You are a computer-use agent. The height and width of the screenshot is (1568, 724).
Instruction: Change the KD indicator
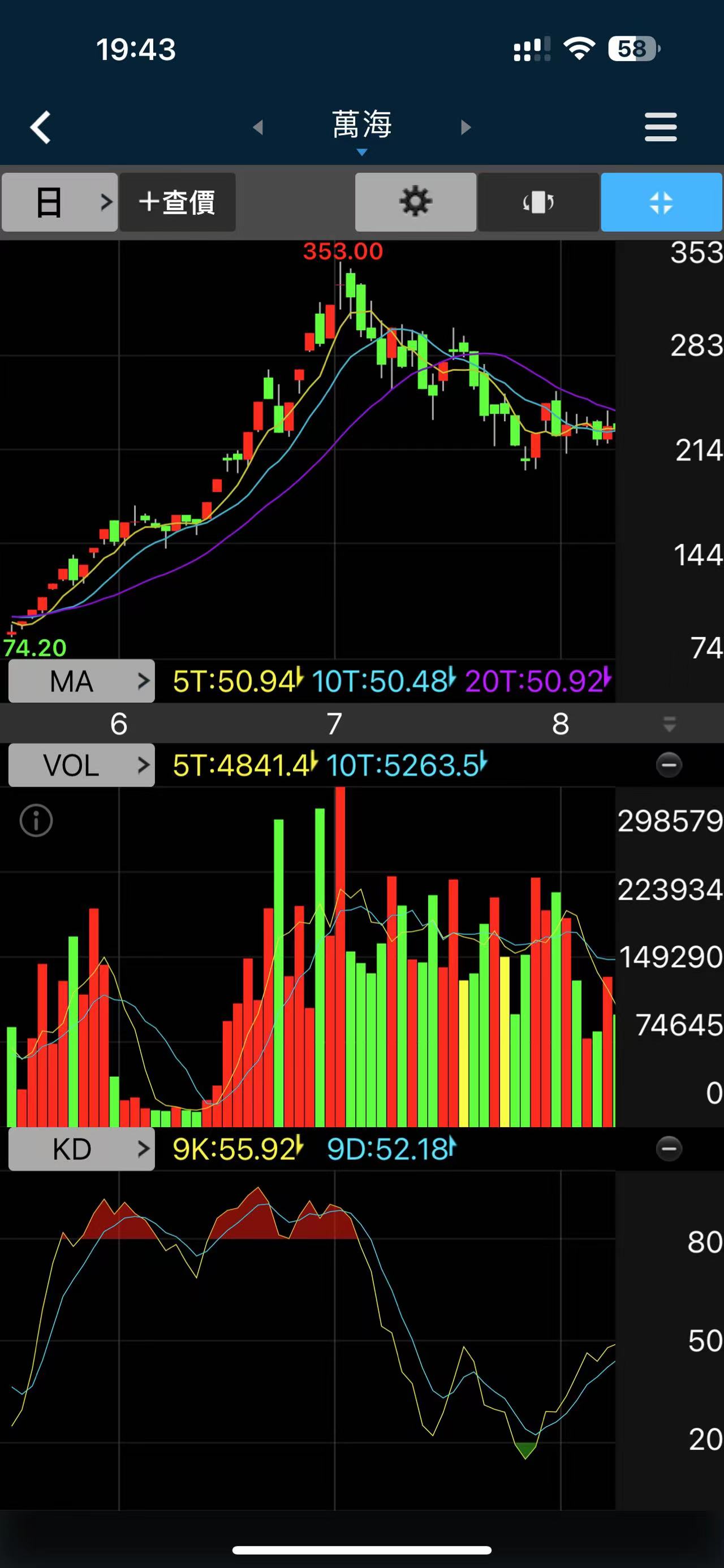81,1149
